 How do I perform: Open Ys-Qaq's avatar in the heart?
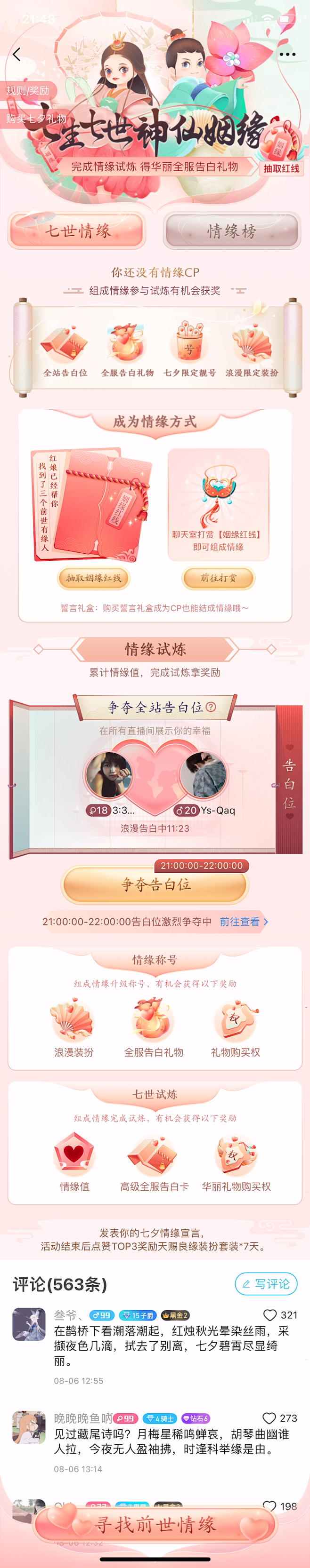pos(203,774)
